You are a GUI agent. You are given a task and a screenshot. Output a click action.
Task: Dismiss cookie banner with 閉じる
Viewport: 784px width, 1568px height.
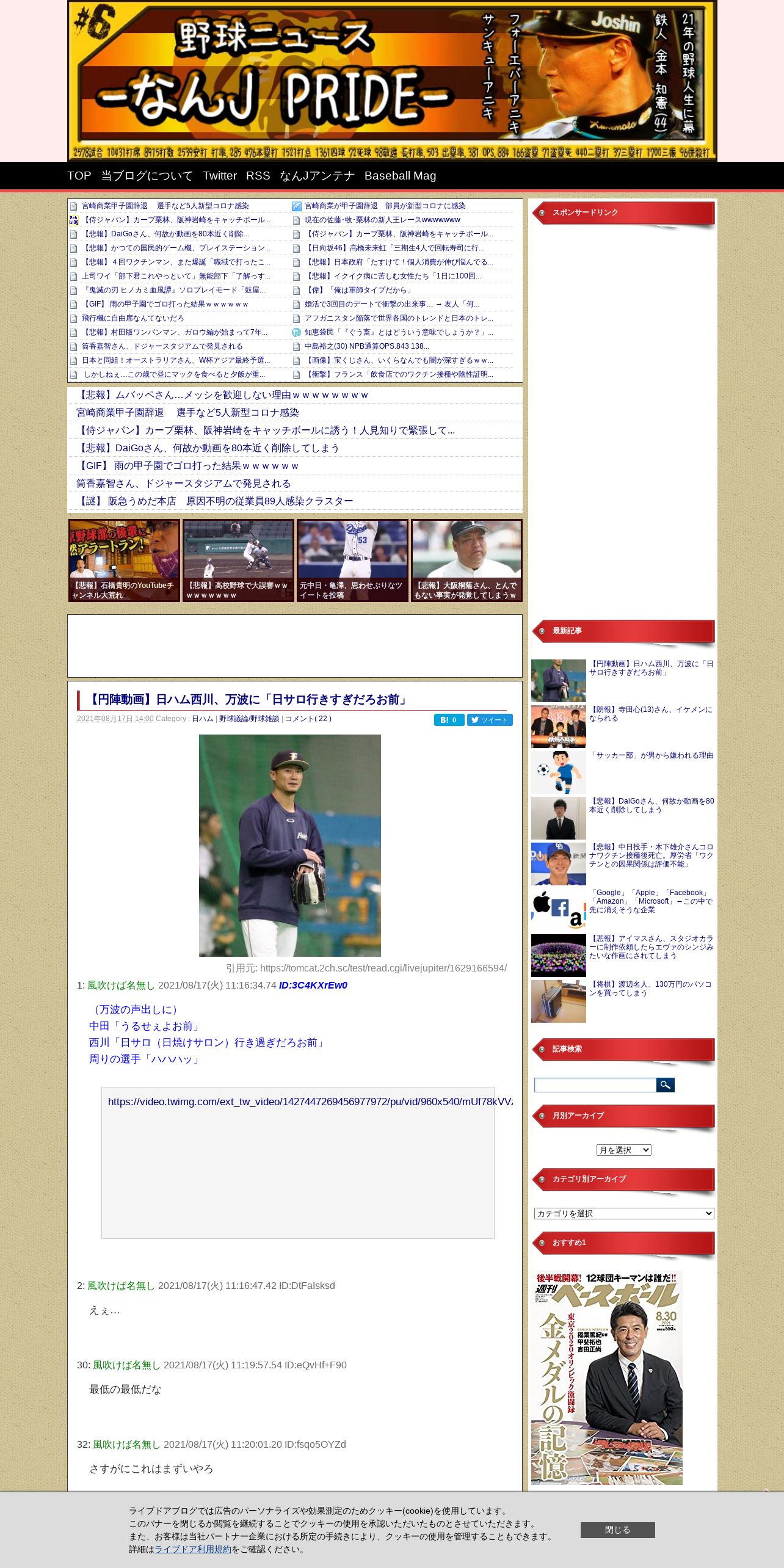pyautogui.click(x=617, y=1530)
